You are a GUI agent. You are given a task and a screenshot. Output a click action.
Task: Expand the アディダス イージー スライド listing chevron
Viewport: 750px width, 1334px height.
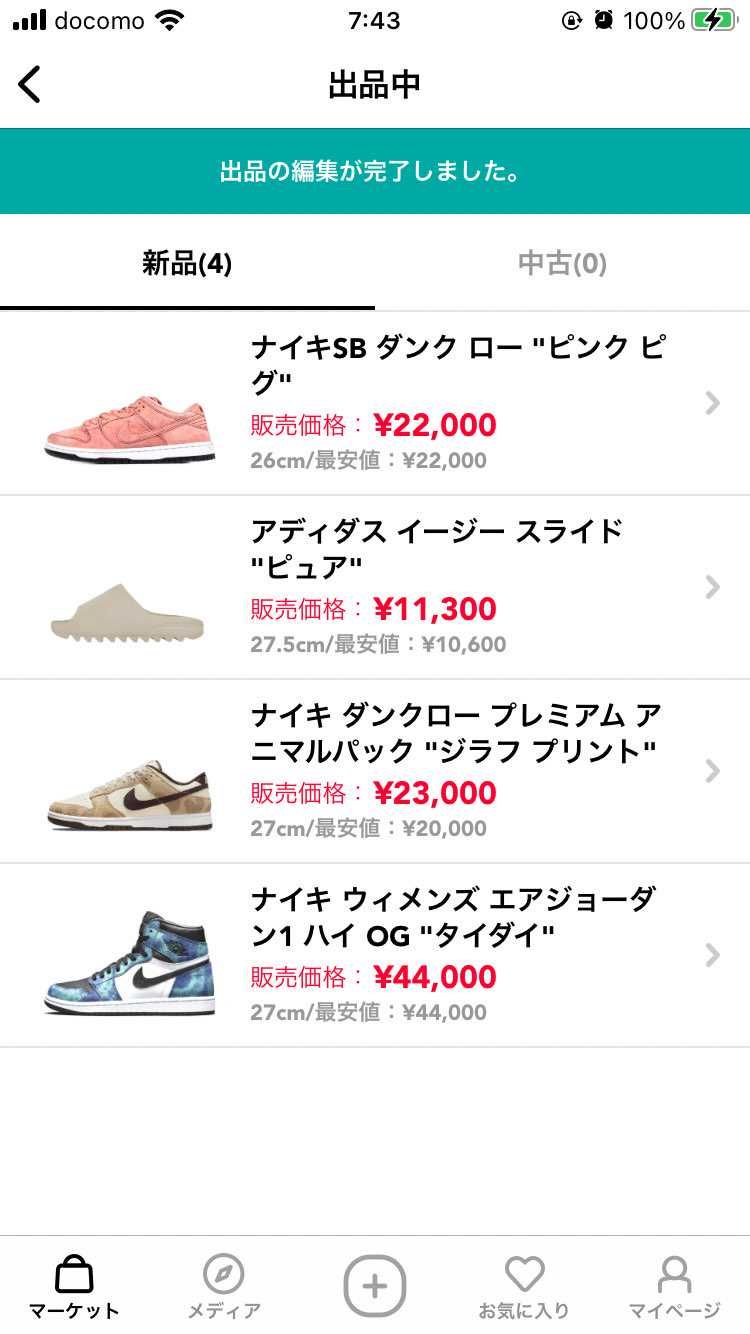pyautogui.click(x=712, y=587)
